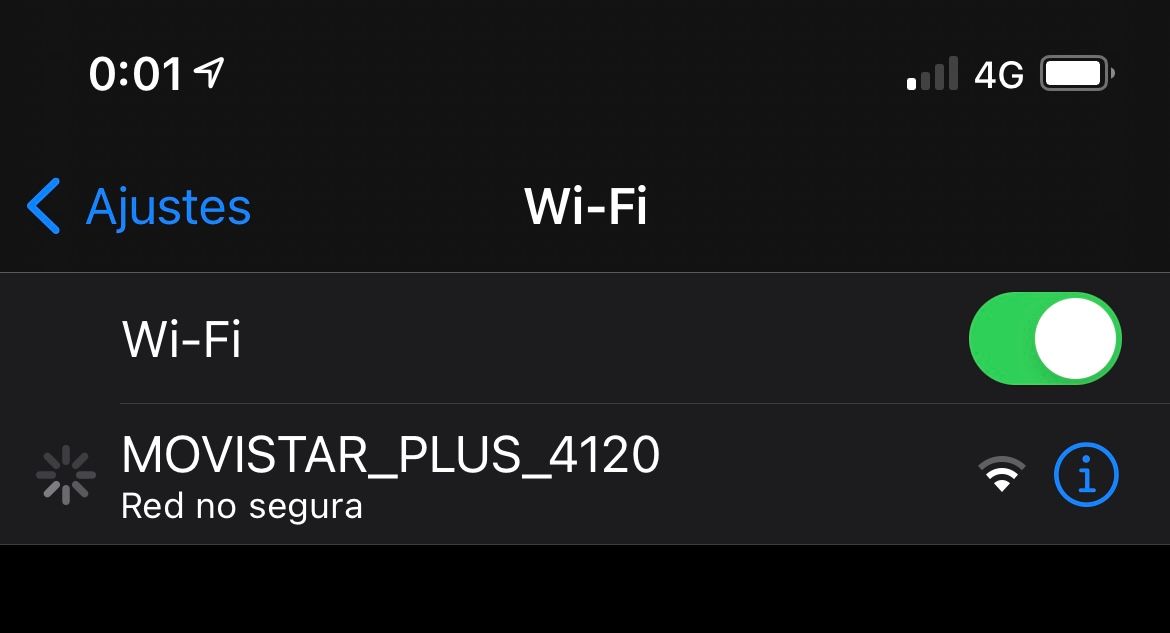The image size is (1170, 633).
Task: Go back to Ajustes
Action: tap(140, 207)
